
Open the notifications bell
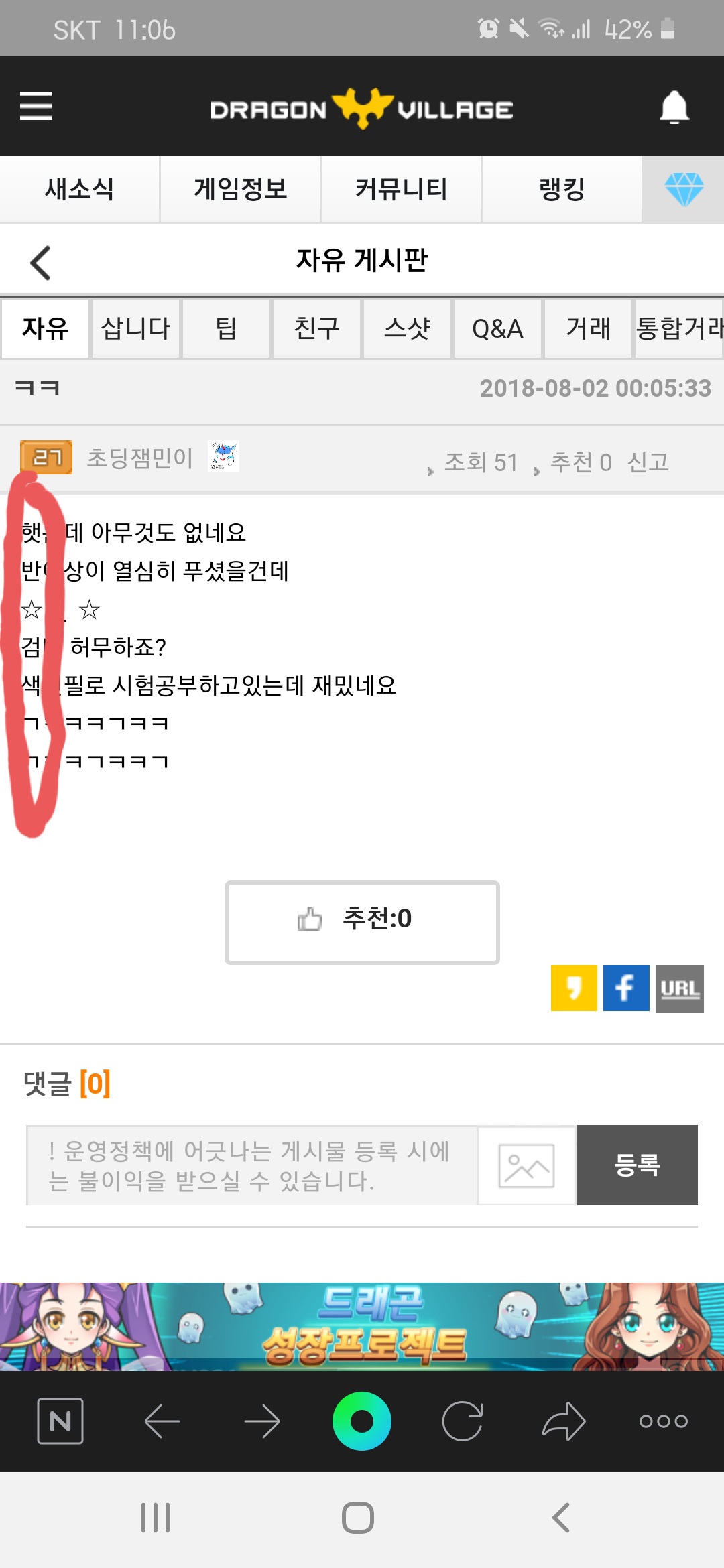674,107
